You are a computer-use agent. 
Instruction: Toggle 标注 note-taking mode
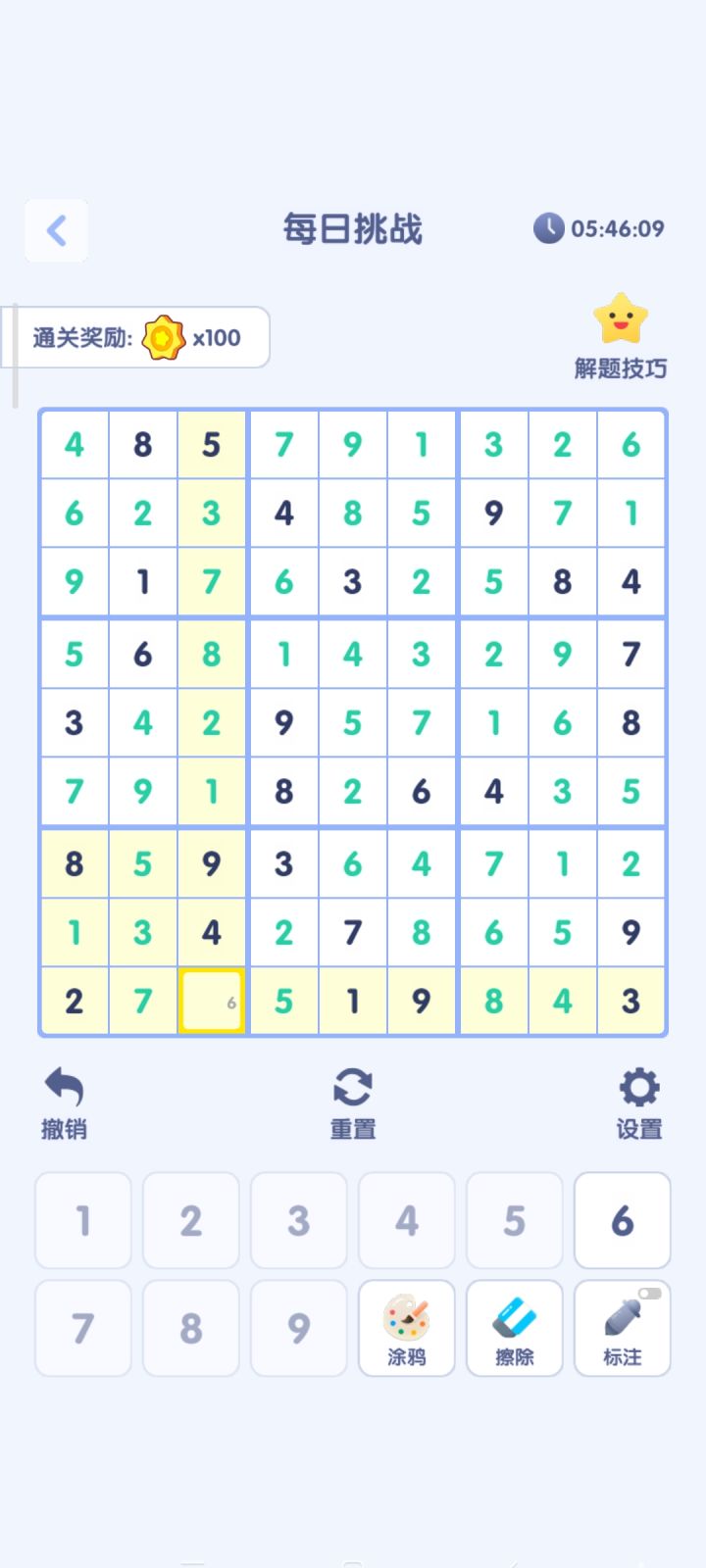pyautogui.click(x=623, y=1328)
